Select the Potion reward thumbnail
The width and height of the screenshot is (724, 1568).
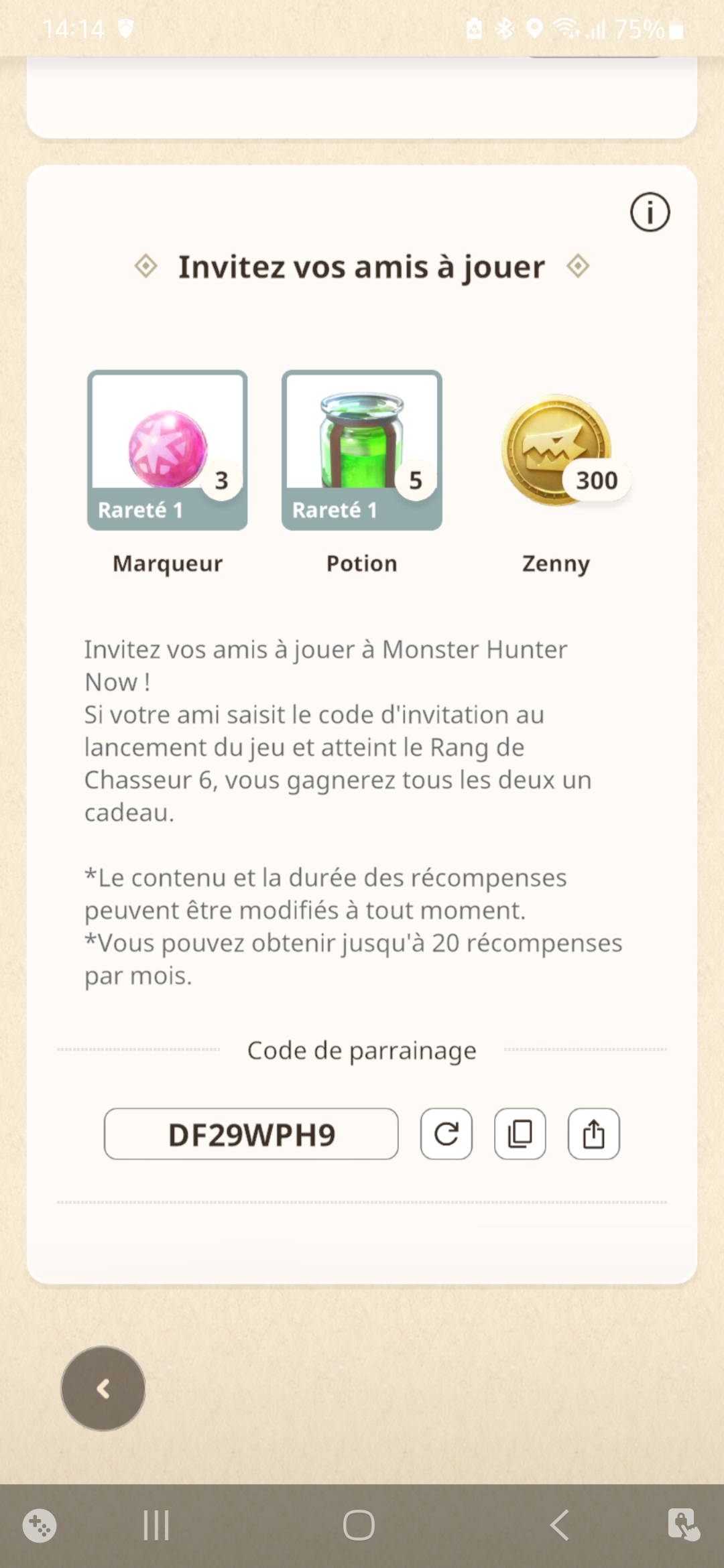pyautogui.click(x=361, y=449)
